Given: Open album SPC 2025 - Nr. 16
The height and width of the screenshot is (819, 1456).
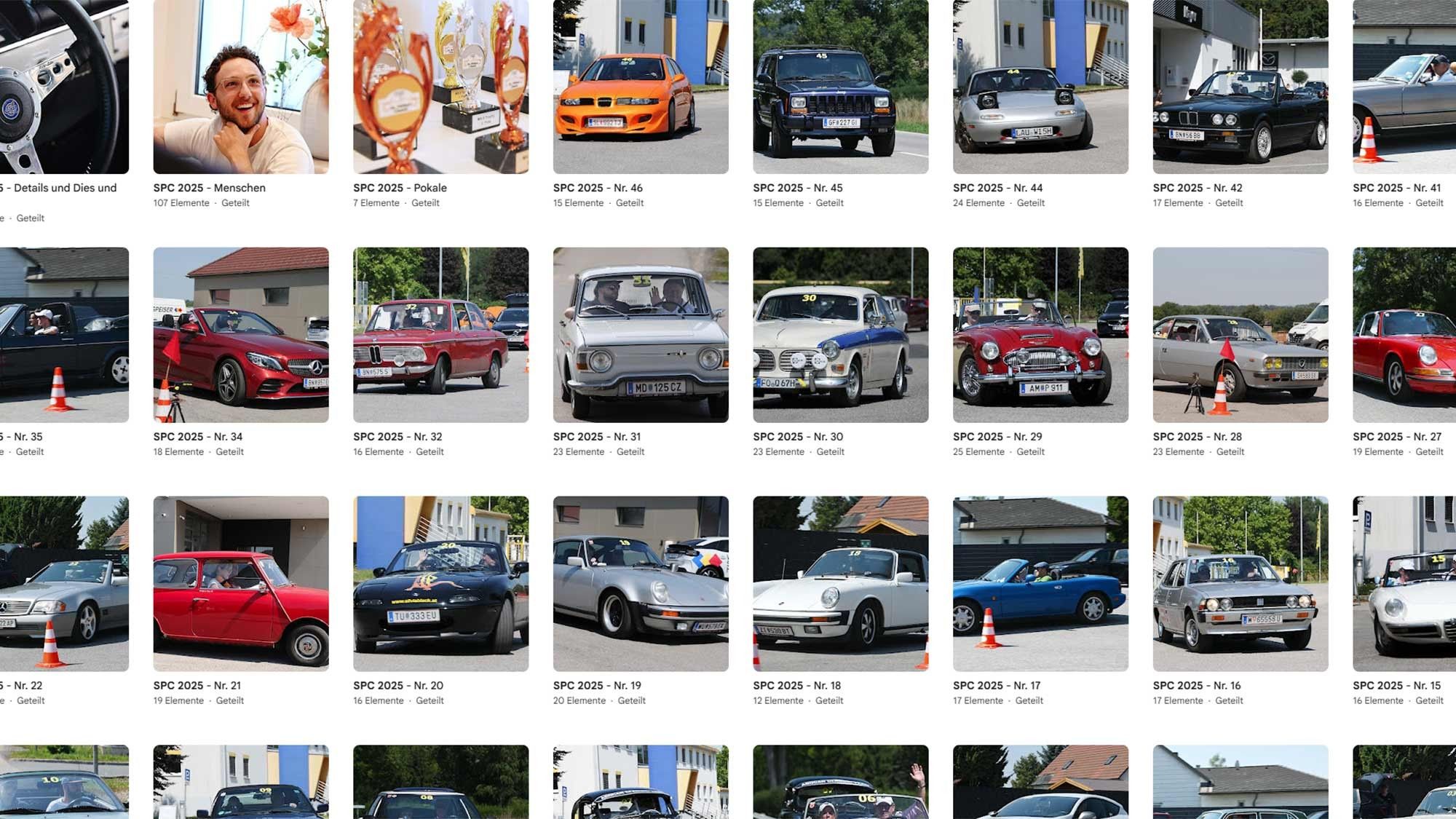Looking at the screenshot, I should pos(1240,584).
